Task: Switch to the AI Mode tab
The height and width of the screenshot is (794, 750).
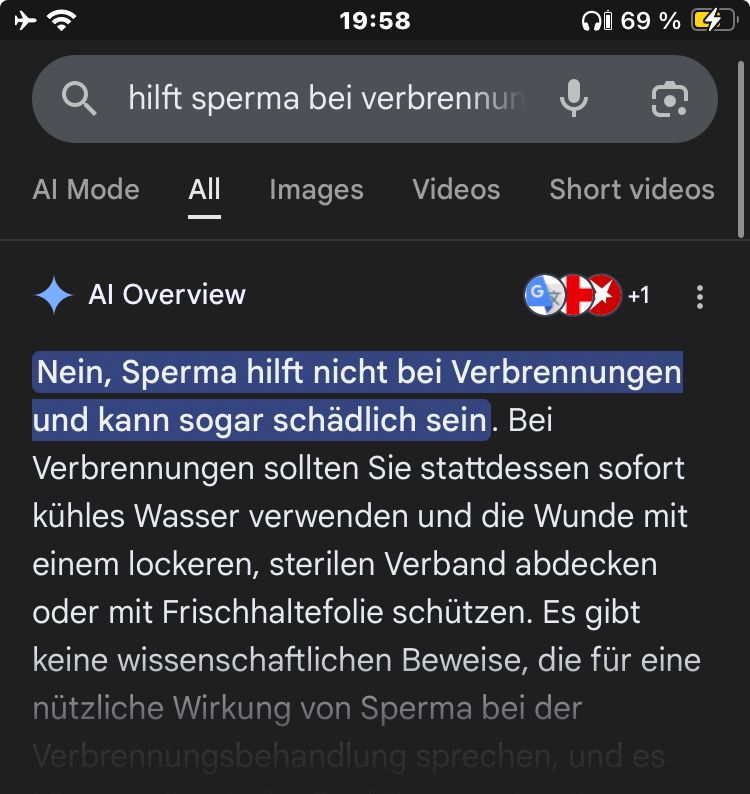Action: click(86, 190)
